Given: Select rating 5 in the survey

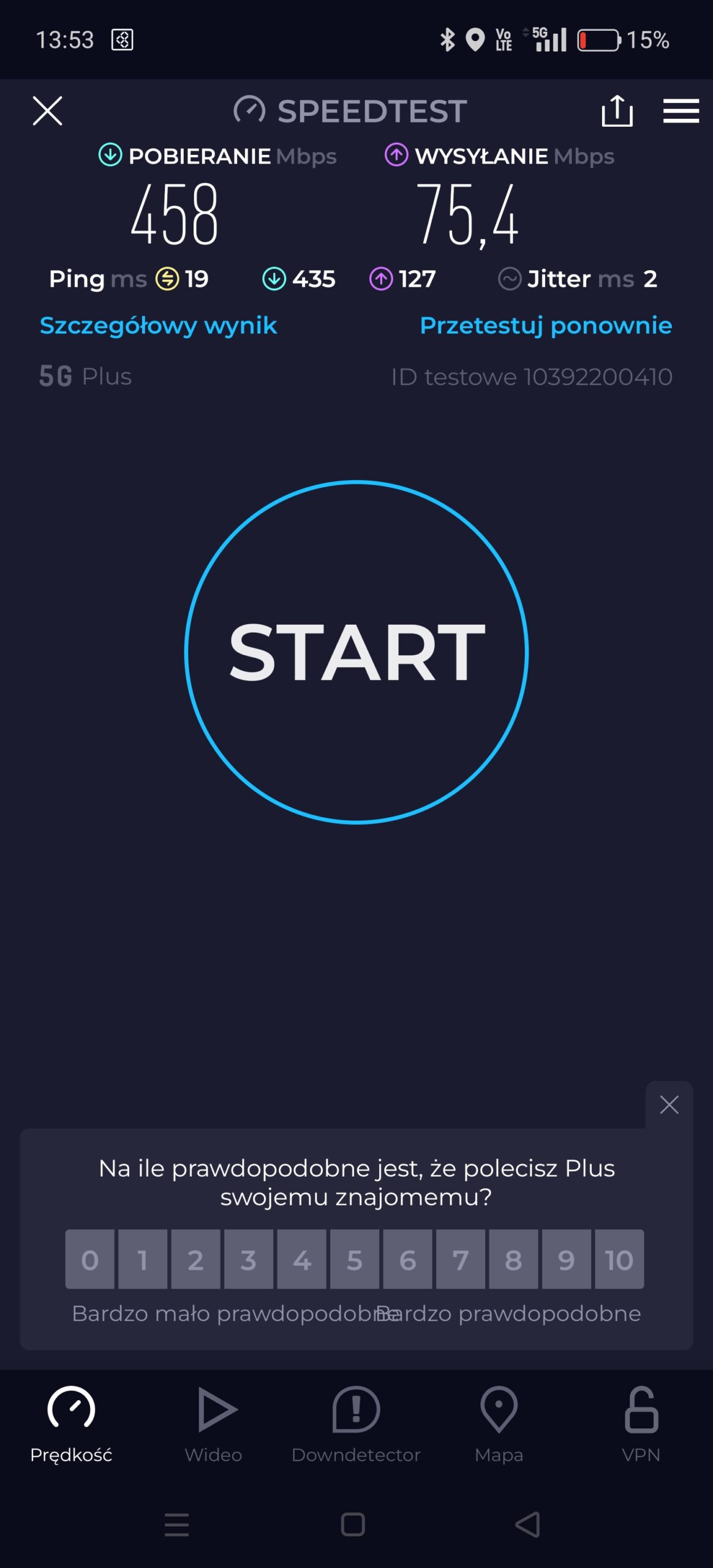Looking at the screenshot, I should [x=355, y=1260].
